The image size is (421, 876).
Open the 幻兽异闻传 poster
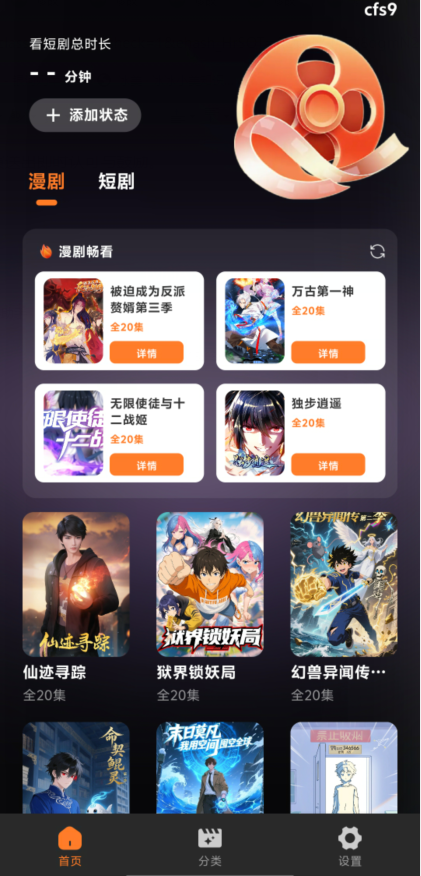click(344, 584)
